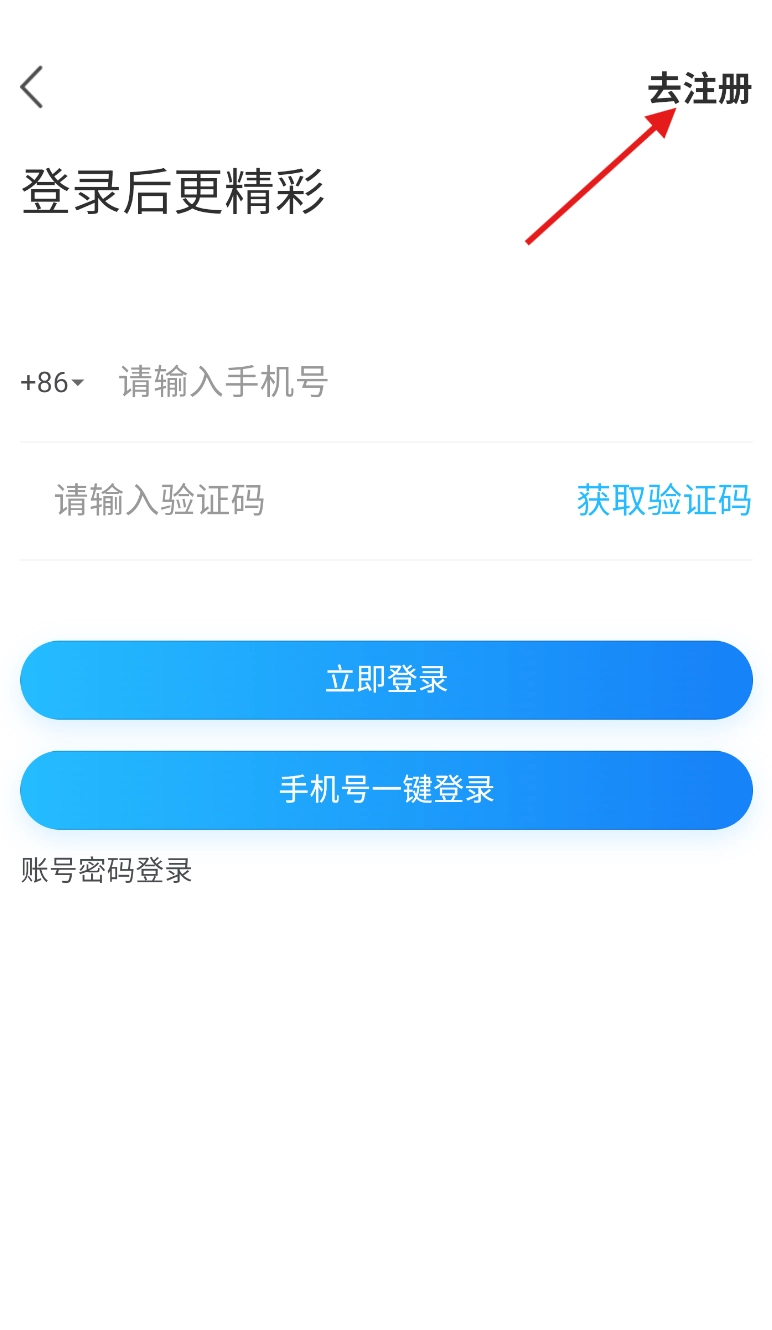Choose 手机号一键登录 one-tap login
This screenshot has height=1330, width=772.
point(386,790)
